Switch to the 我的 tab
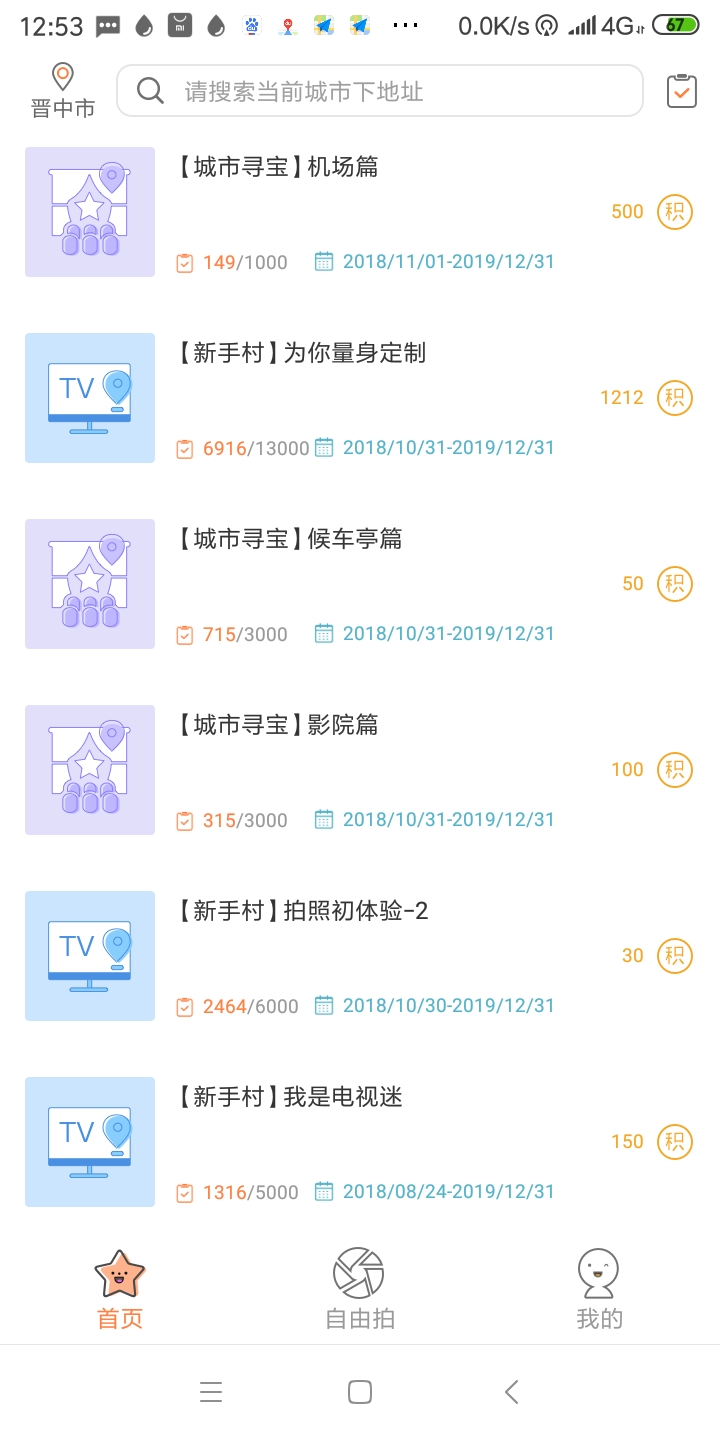Viewport: 720px width, 1440px height. click(599, 1289)
